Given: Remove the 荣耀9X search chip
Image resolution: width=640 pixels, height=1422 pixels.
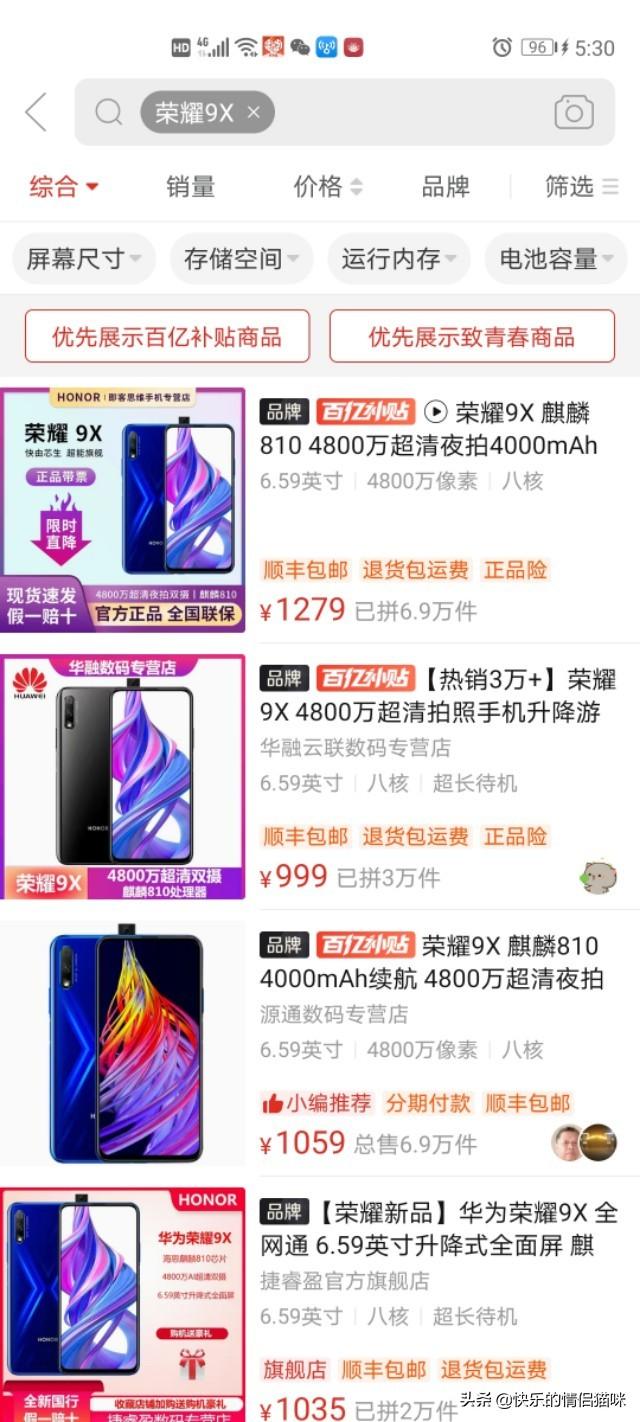Looking at the screenshot, I should (254, 112).
